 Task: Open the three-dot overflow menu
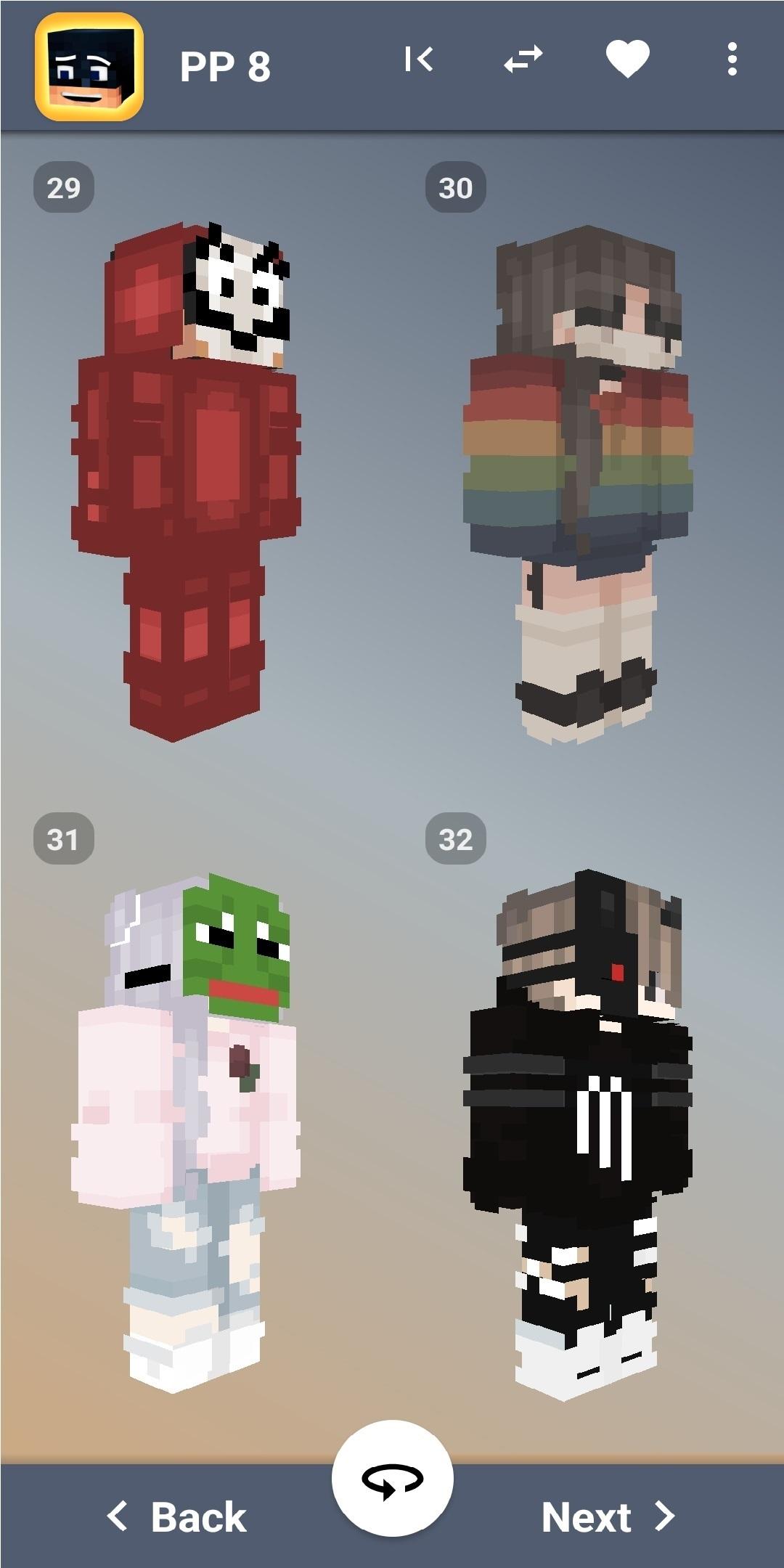pyautogui.click(x=732, y=59)
